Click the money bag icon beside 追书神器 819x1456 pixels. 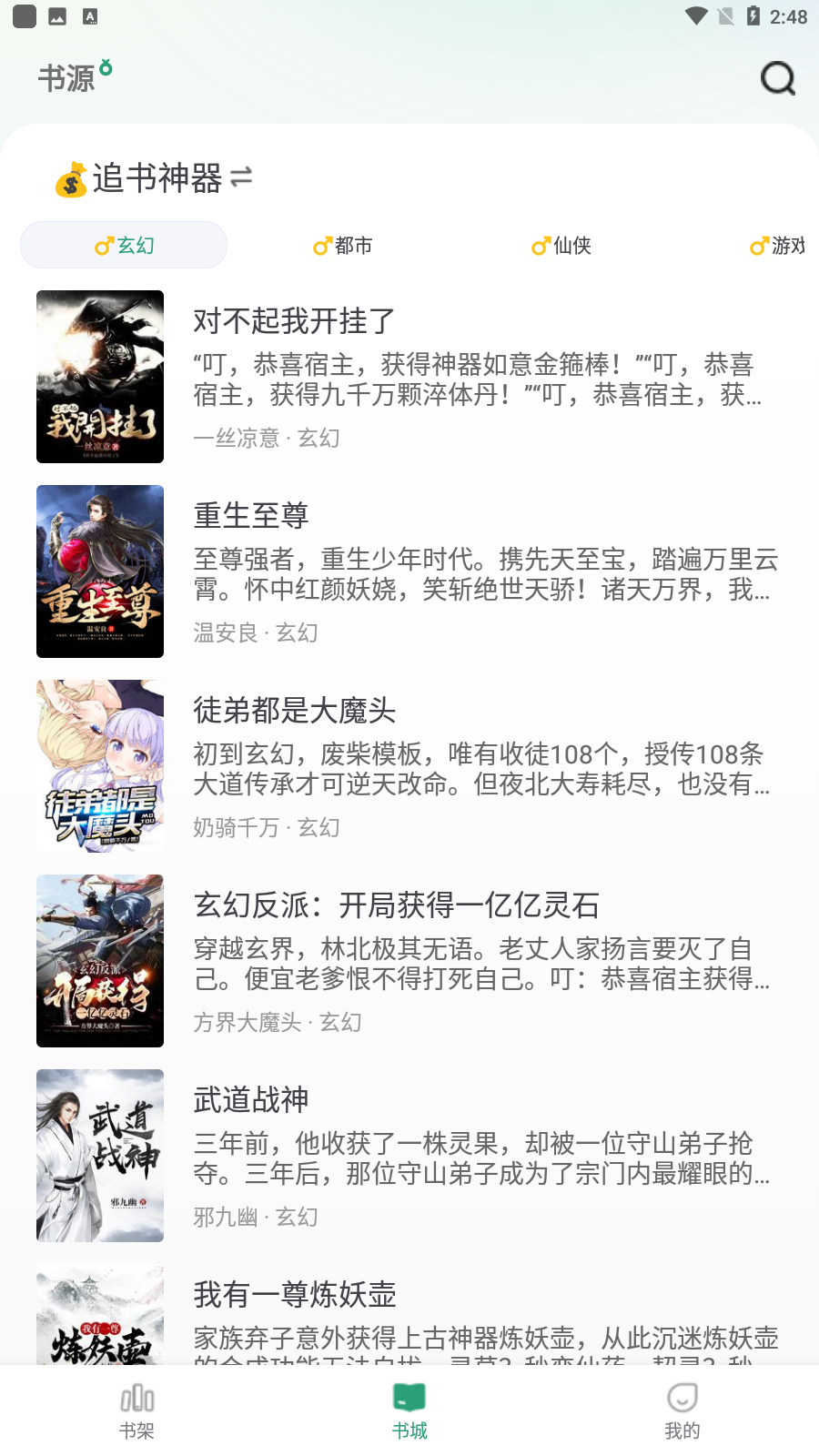point(70,178)
